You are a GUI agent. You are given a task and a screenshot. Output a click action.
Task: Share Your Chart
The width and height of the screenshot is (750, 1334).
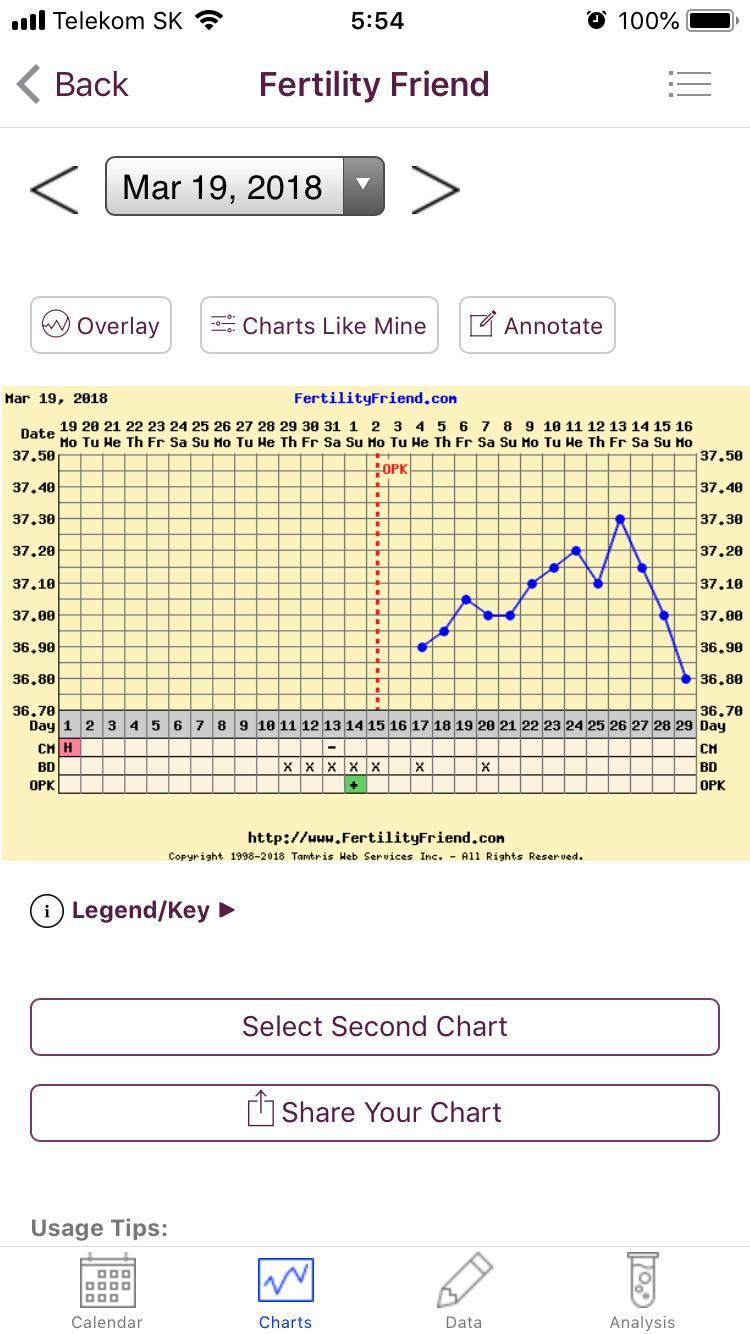(x=375, y=1112)
